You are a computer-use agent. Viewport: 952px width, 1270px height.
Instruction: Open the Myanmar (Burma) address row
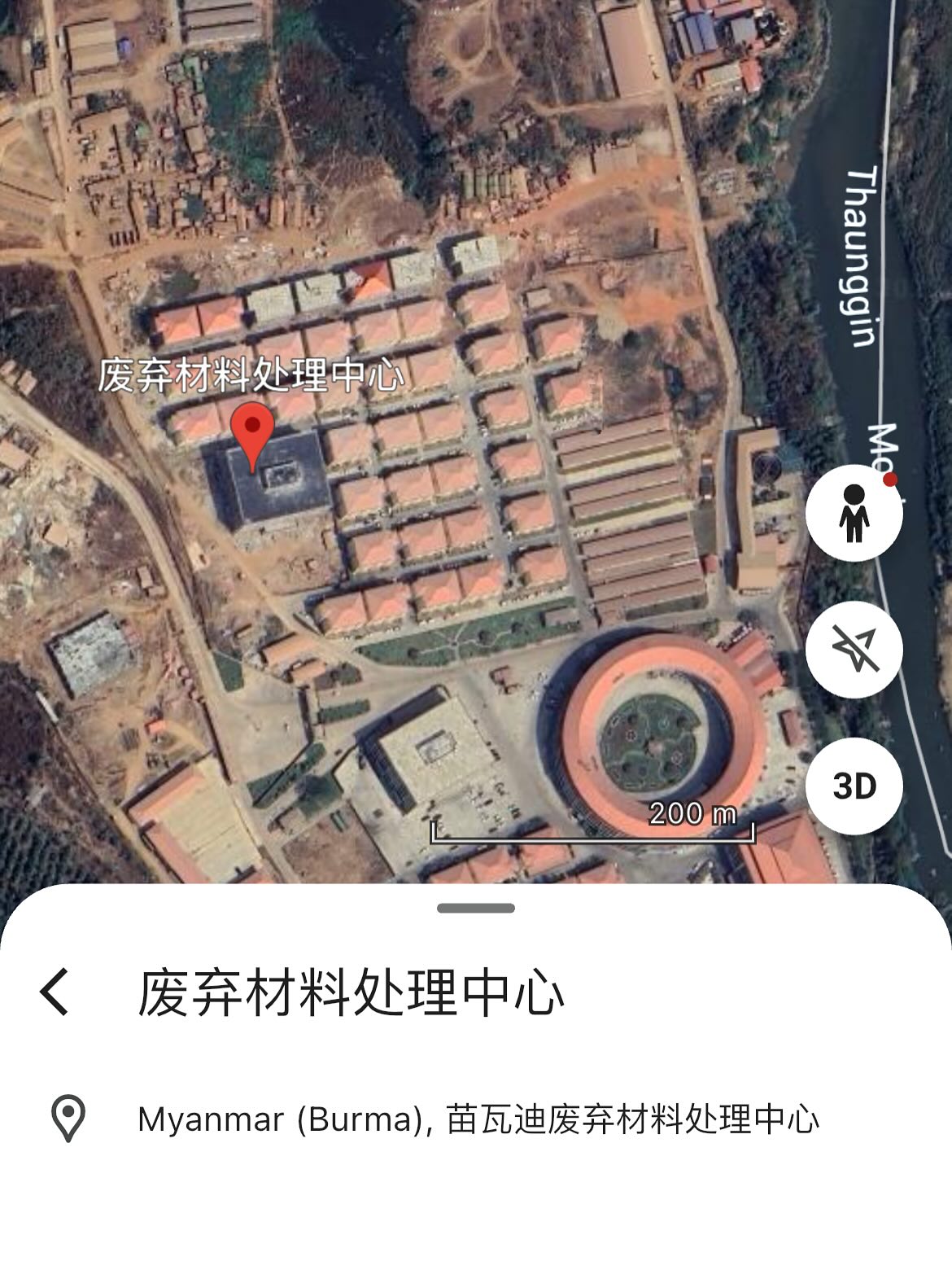[477, 1119]
